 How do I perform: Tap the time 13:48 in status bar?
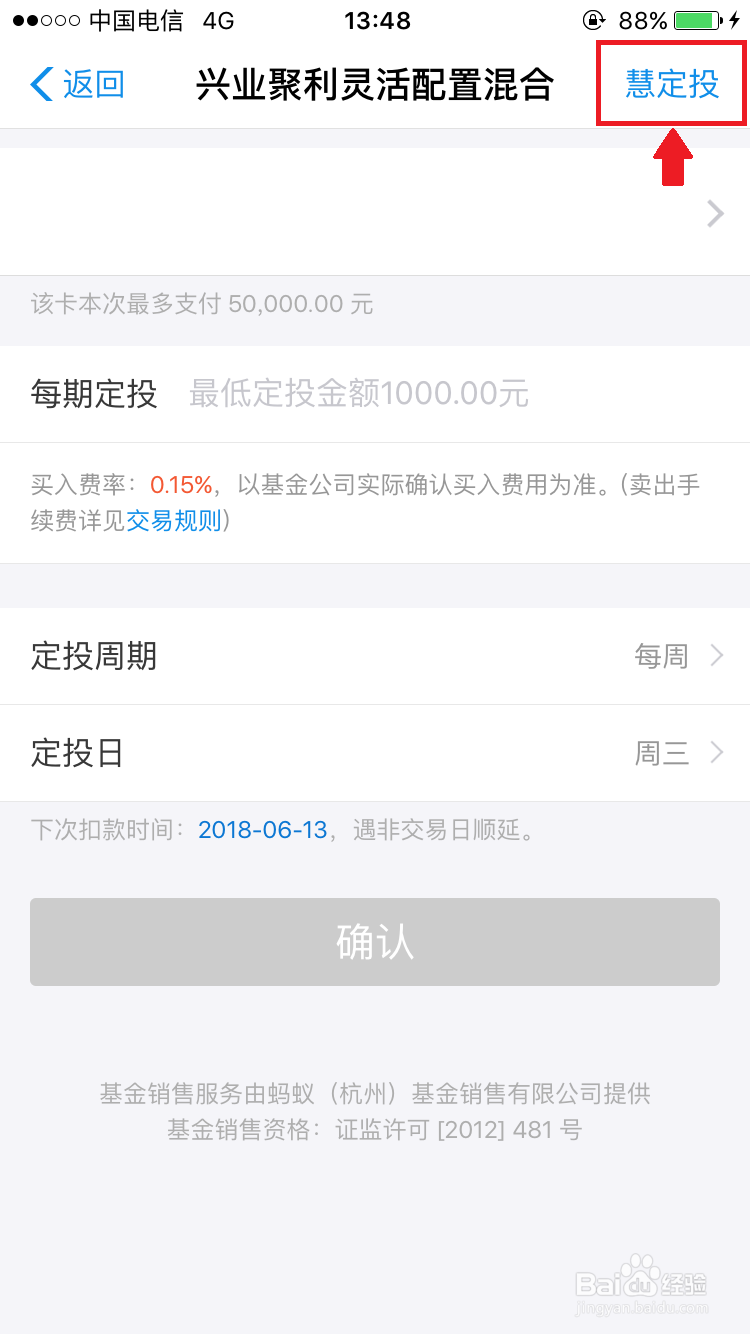(x=375, y=18)
